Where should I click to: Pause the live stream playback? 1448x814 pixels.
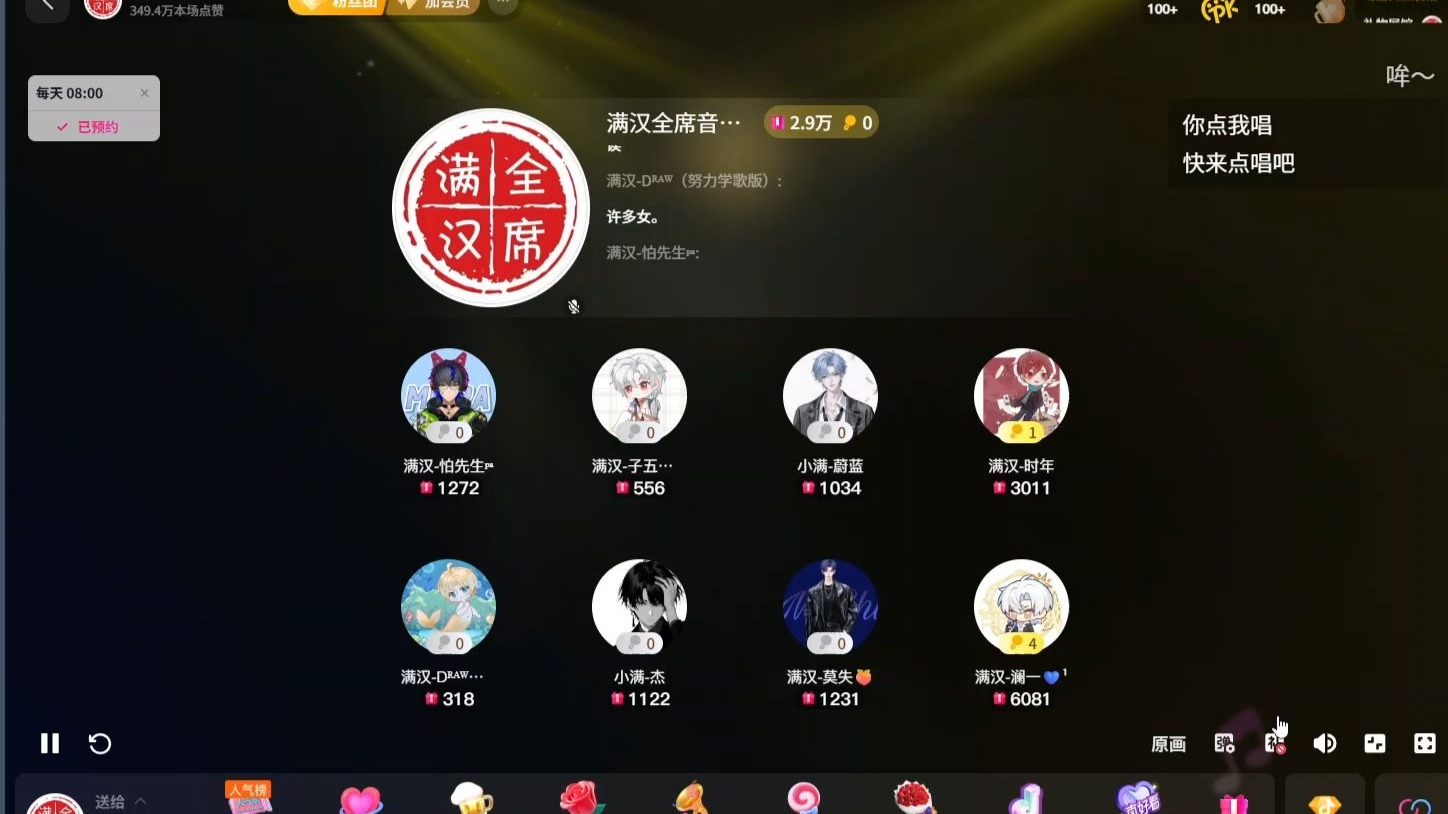(x=50, y=743)
